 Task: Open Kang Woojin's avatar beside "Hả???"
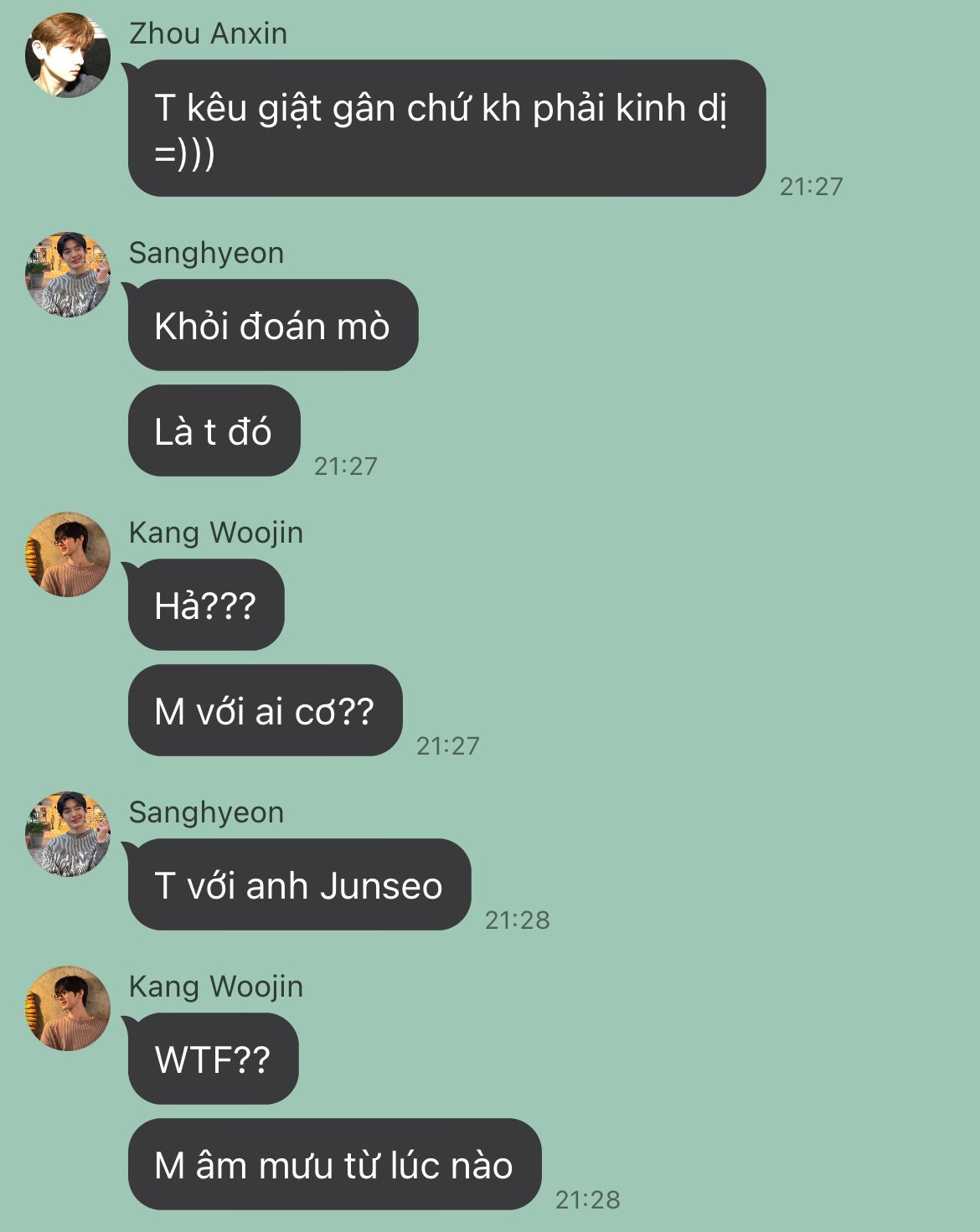click(x=68, y=554)
